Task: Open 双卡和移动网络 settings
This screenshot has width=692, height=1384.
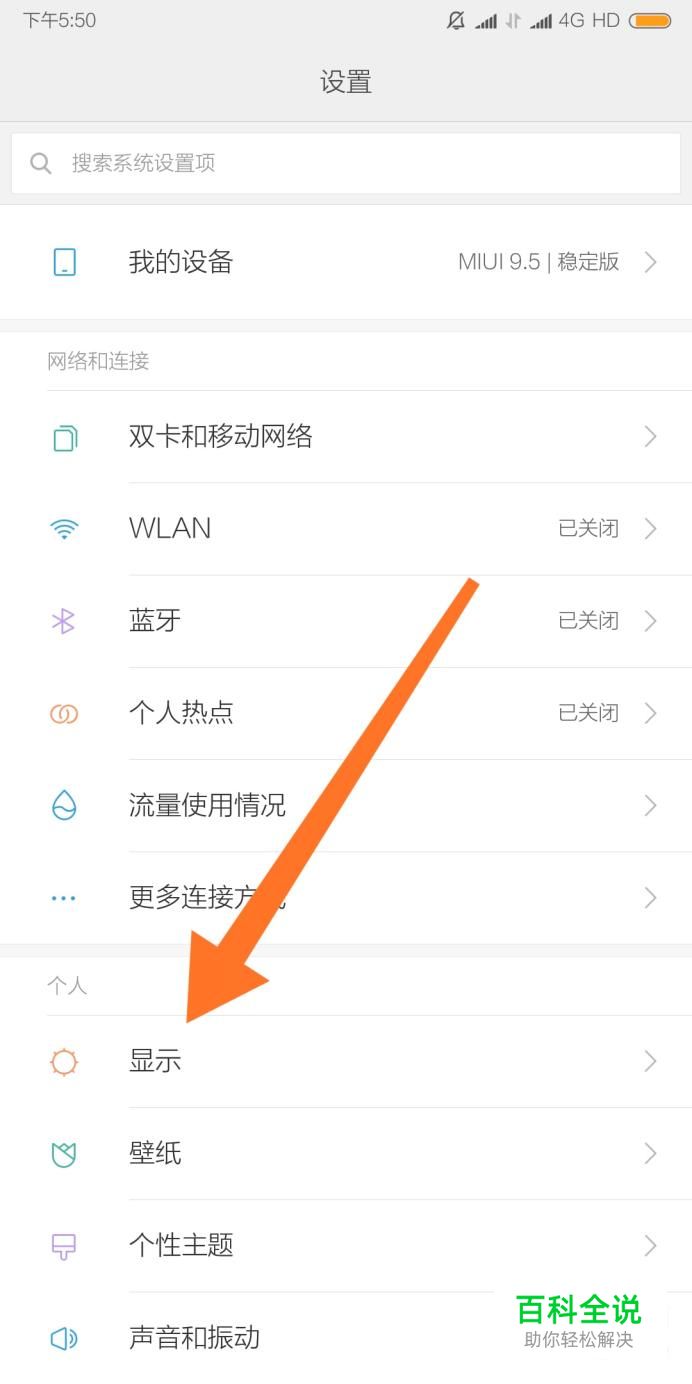Action: (346, 437)
